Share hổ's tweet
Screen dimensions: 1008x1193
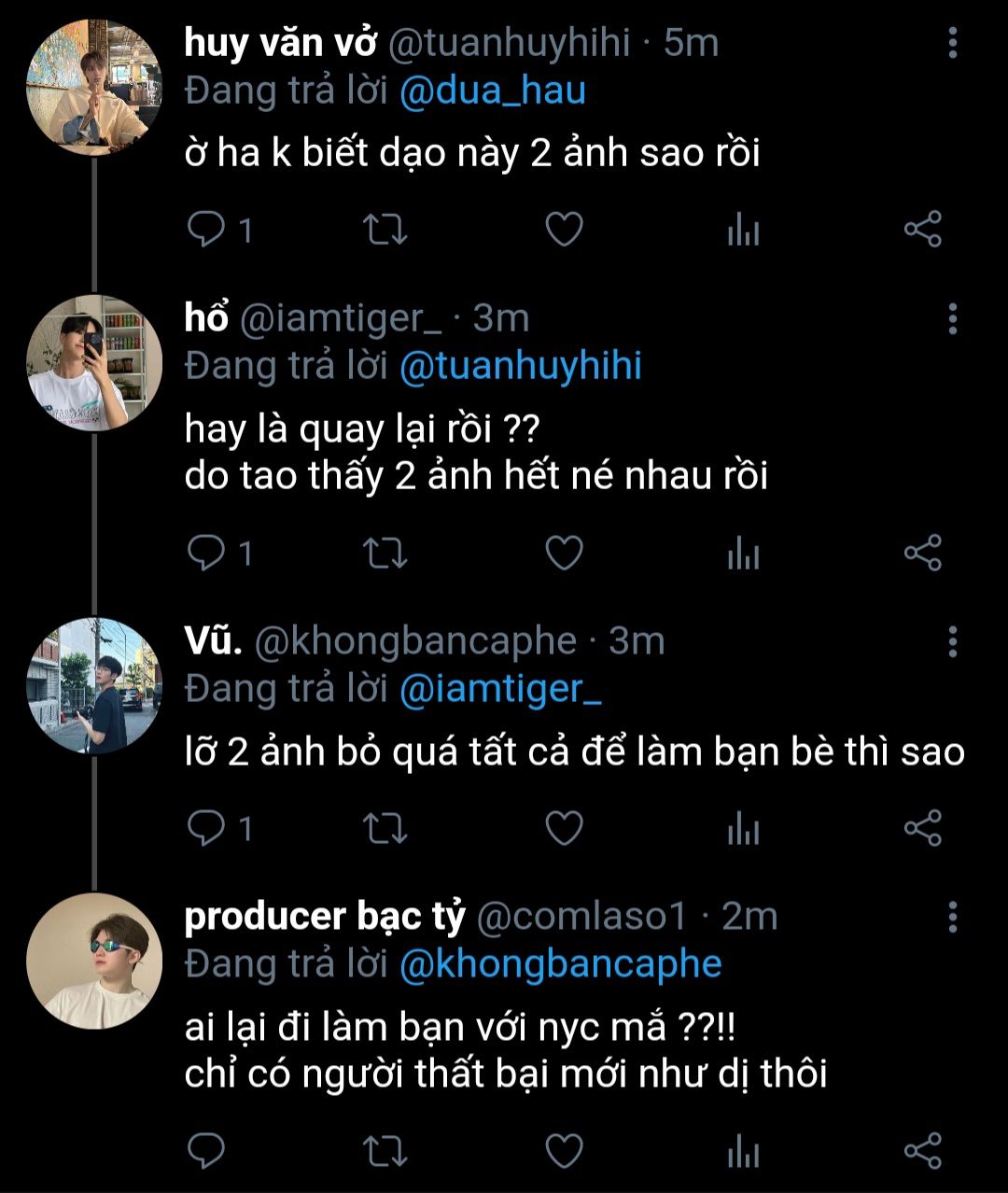click(922, 554)
